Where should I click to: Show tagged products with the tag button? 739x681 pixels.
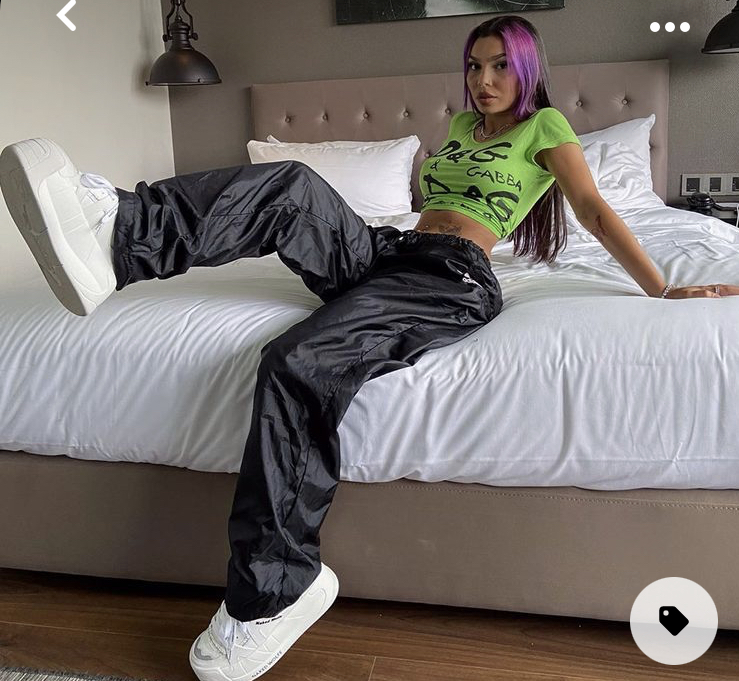673,620
